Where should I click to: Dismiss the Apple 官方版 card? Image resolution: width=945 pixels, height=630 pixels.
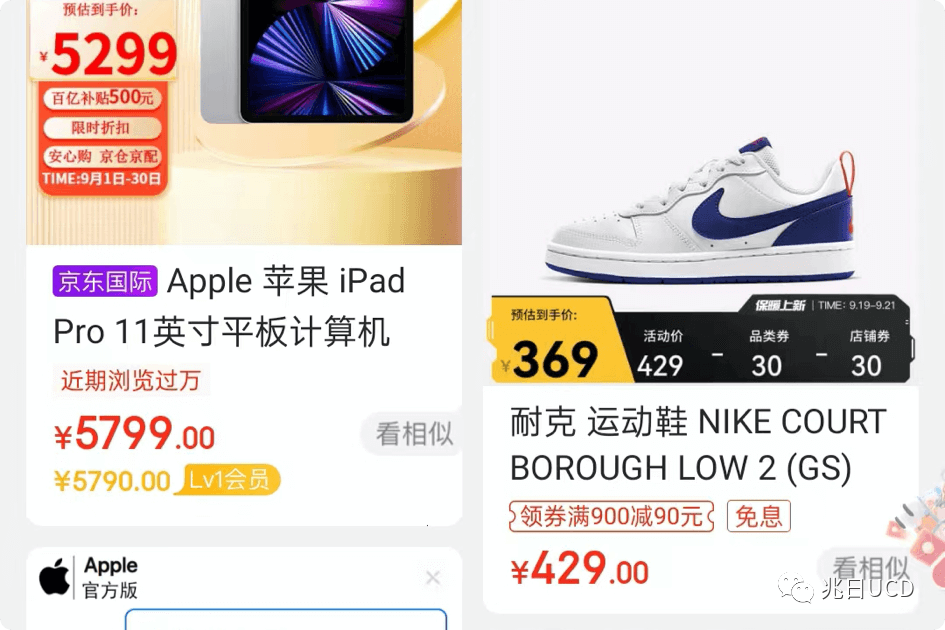coord(433,578)
